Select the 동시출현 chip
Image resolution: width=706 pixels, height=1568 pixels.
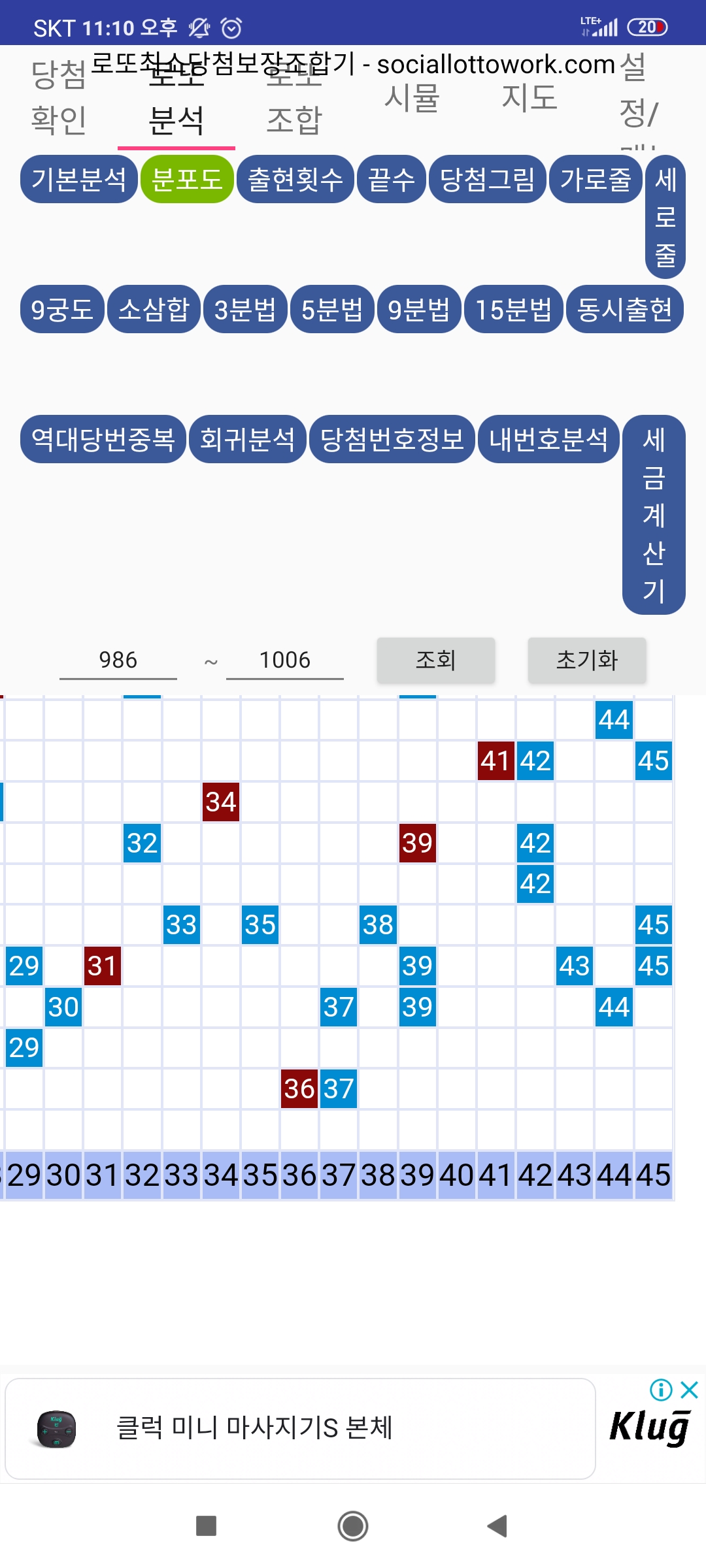624,309
